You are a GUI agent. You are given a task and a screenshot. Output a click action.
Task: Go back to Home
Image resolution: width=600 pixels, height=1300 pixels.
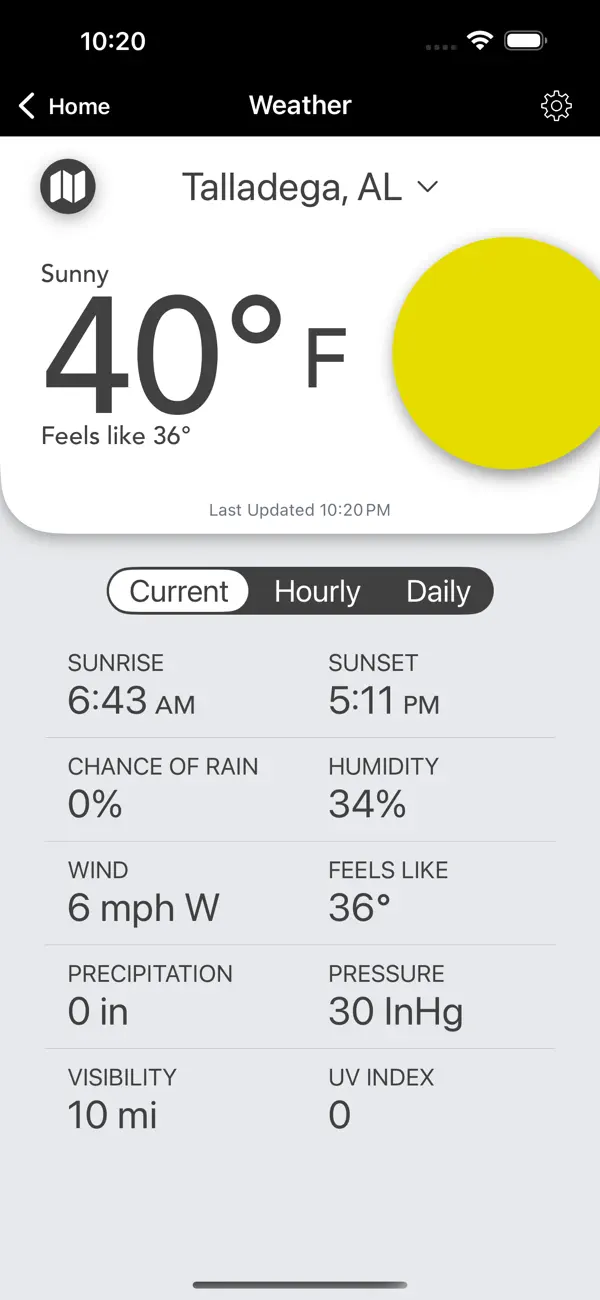tap(64, 106)
